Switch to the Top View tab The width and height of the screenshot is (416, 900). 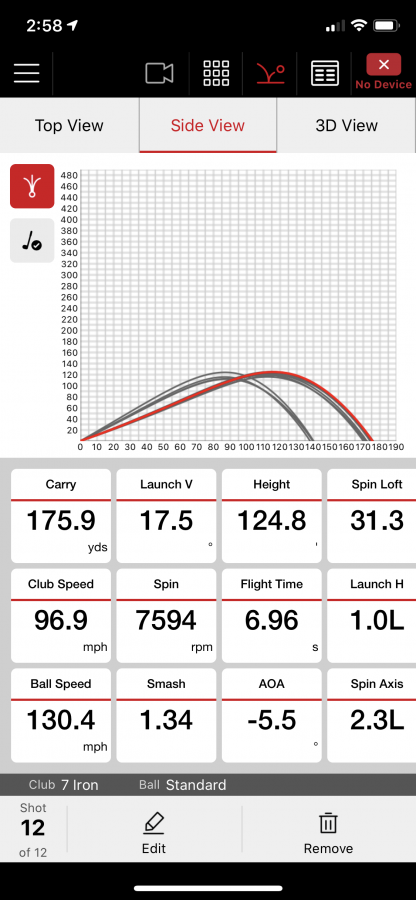[69, 126]
